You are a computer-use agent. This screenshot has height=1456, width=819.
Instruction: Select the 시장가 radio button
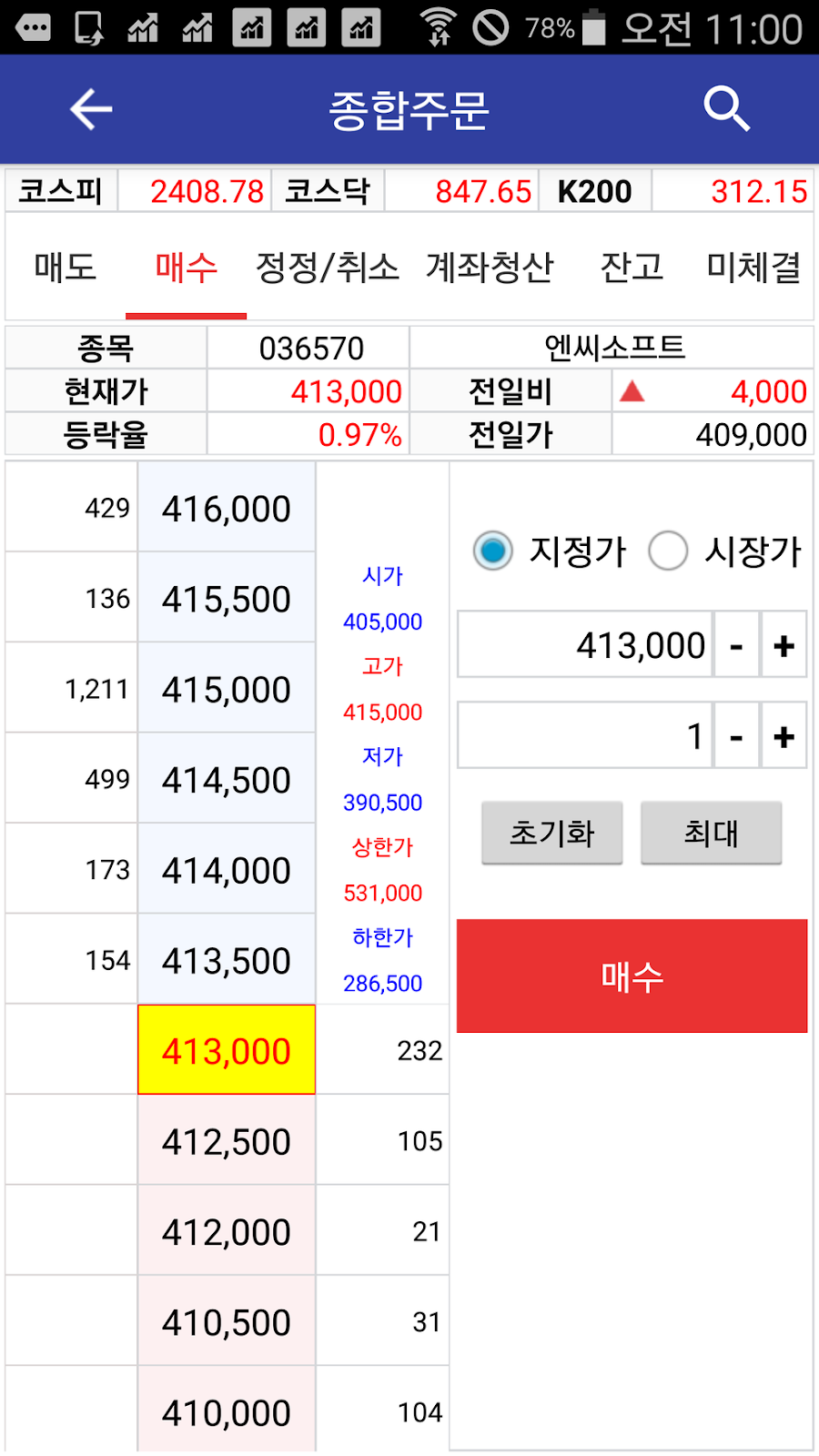[x=668, y=551]
